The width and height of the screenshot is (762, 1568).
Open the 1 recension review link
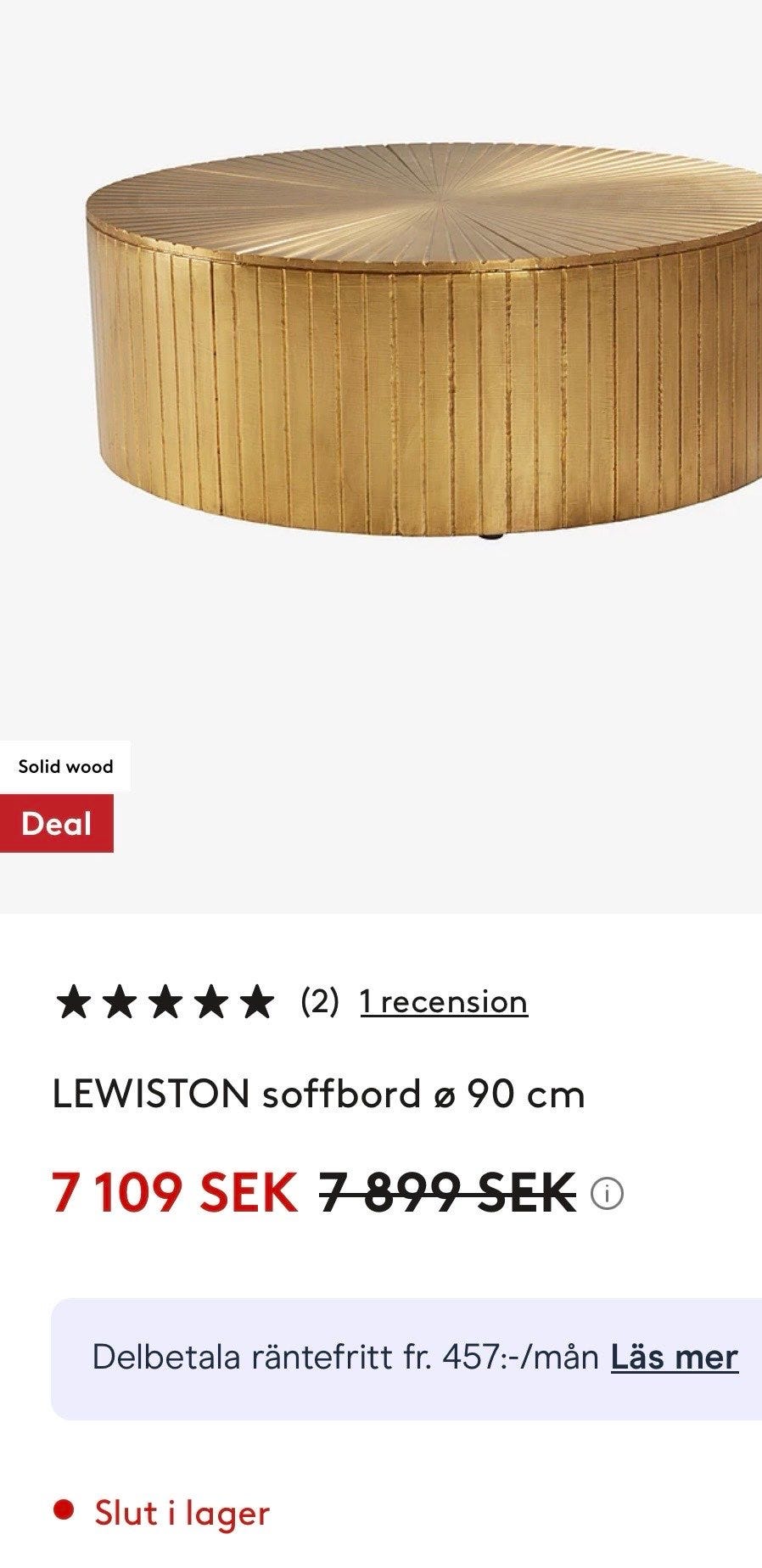pos(443,1002)
